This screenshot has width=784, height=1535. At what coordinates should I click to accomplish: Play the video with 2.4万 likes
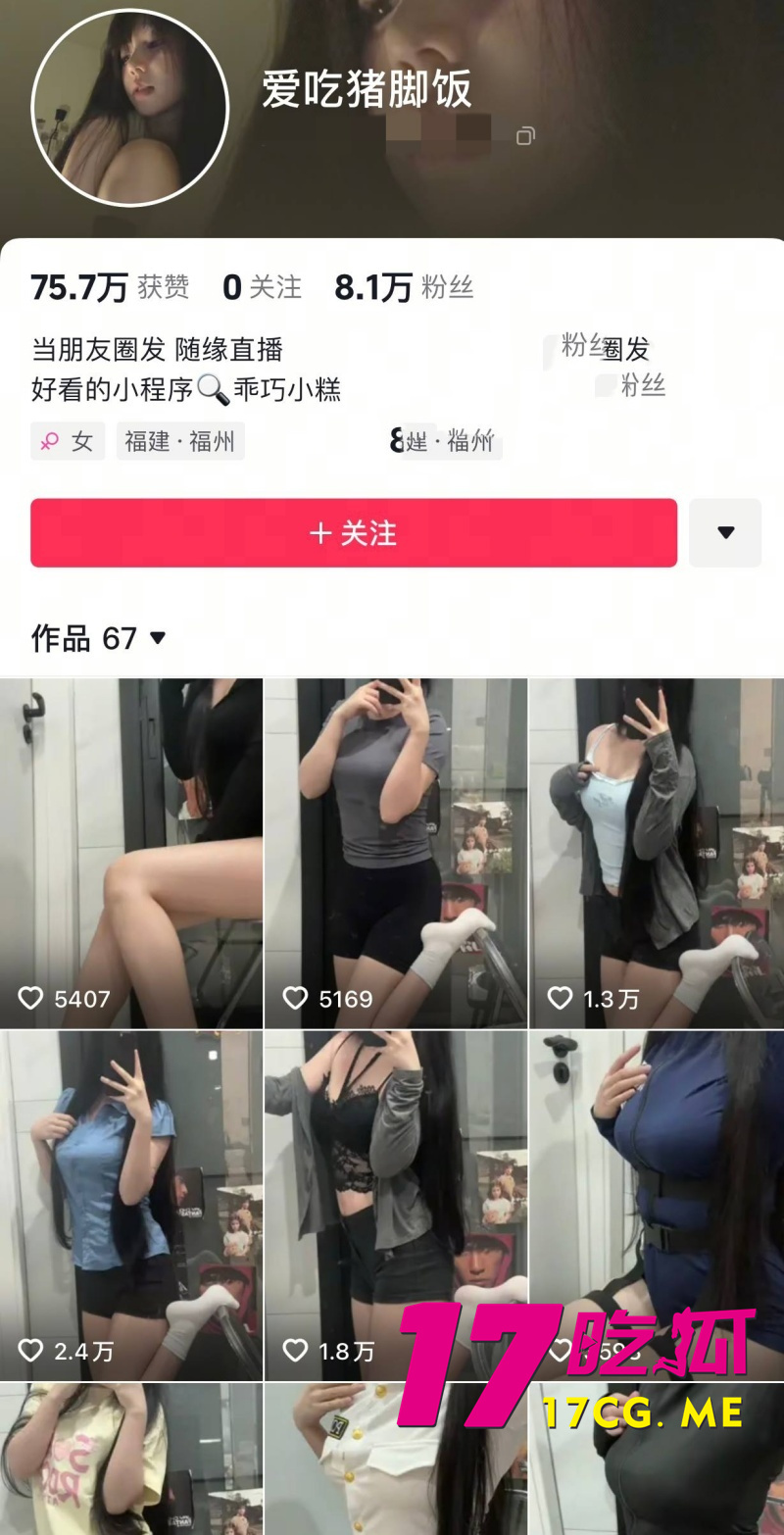click(x=131, y=1205)
